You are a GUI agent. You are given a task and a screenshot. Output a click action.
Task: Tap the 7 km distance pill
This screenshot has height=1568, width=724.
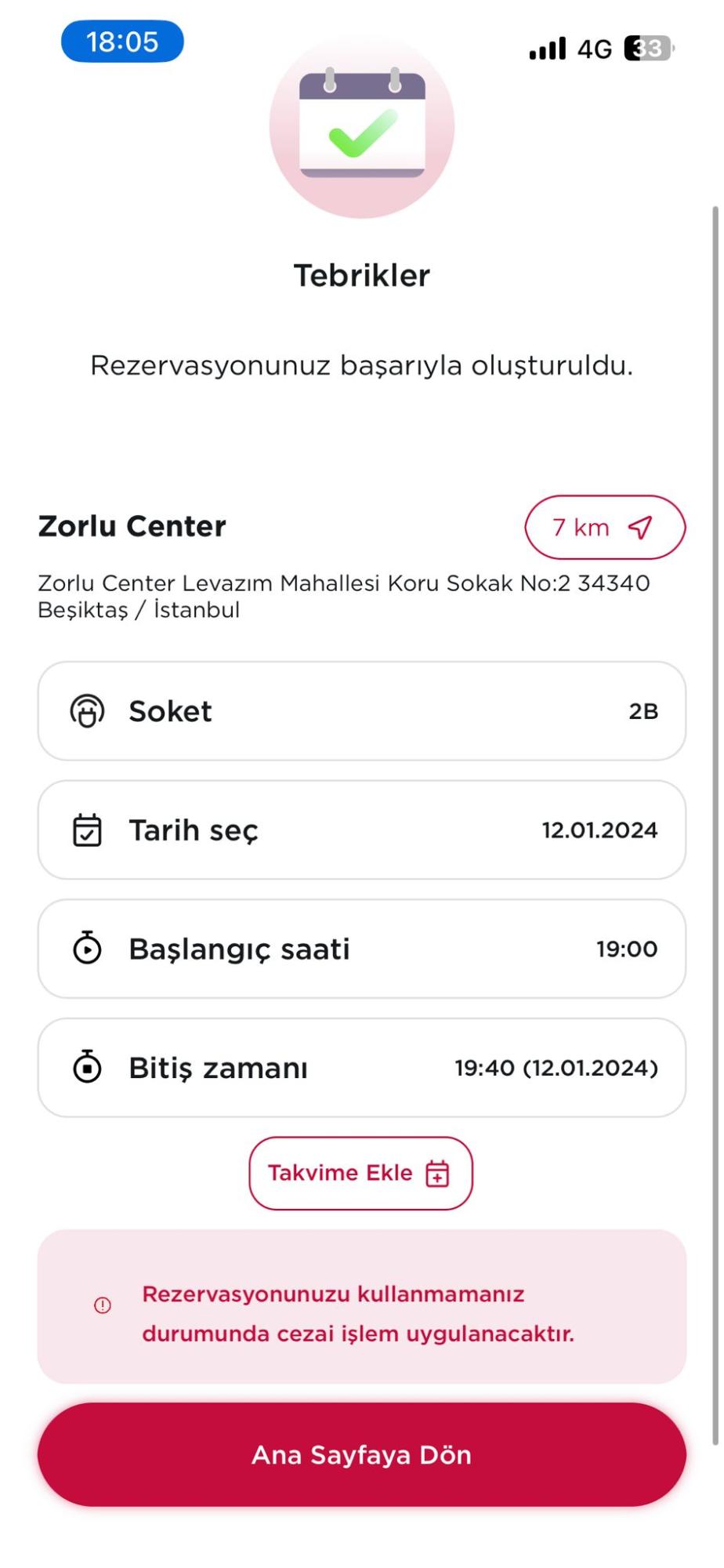(x=606, y=527)
